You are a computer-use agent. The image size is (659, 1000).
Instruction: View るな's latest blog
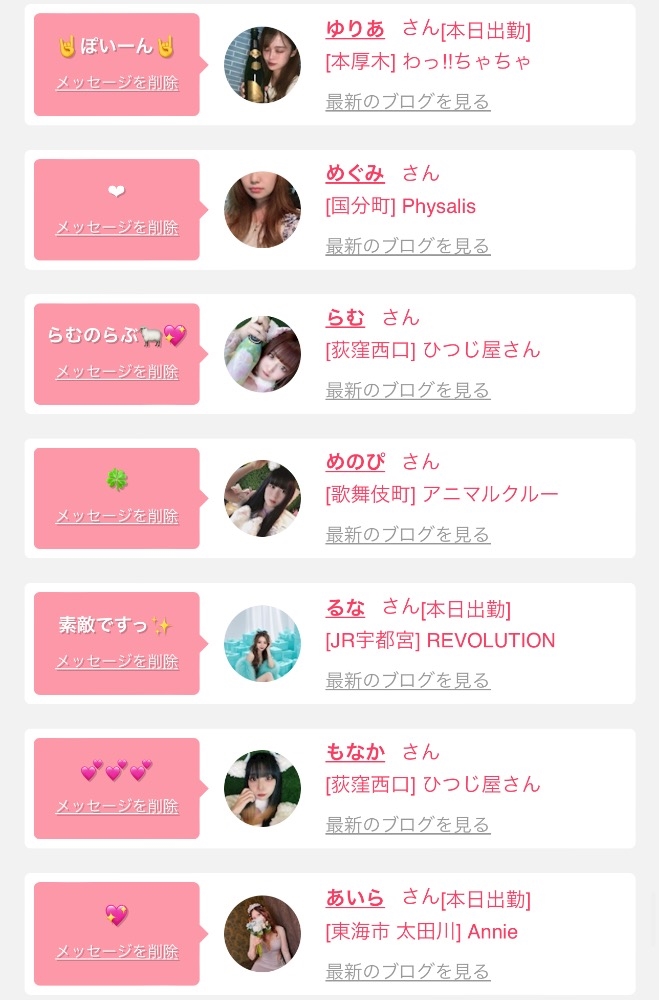(408, 680)
